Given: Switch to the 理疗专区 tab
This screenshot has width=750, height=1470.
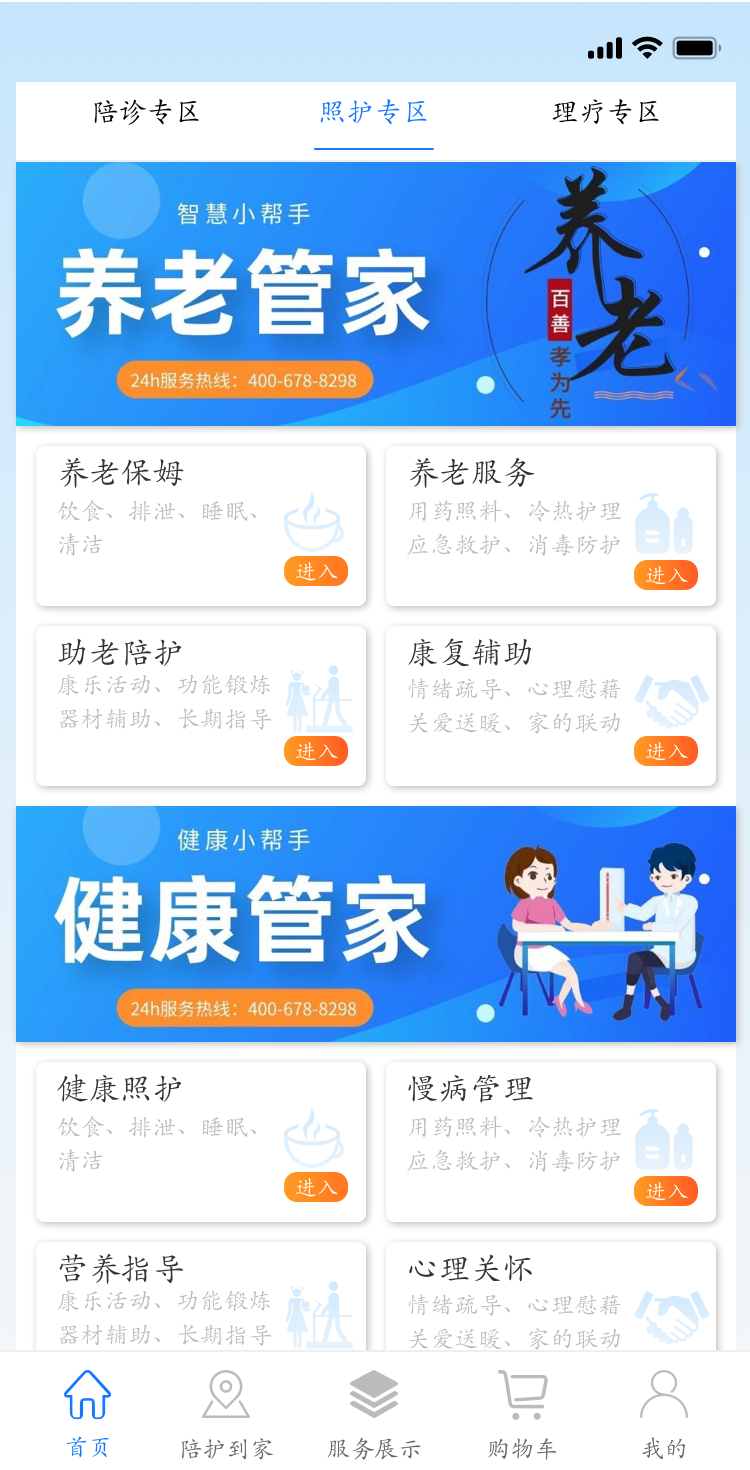Looking at the screenshot, I should [606, 112].
